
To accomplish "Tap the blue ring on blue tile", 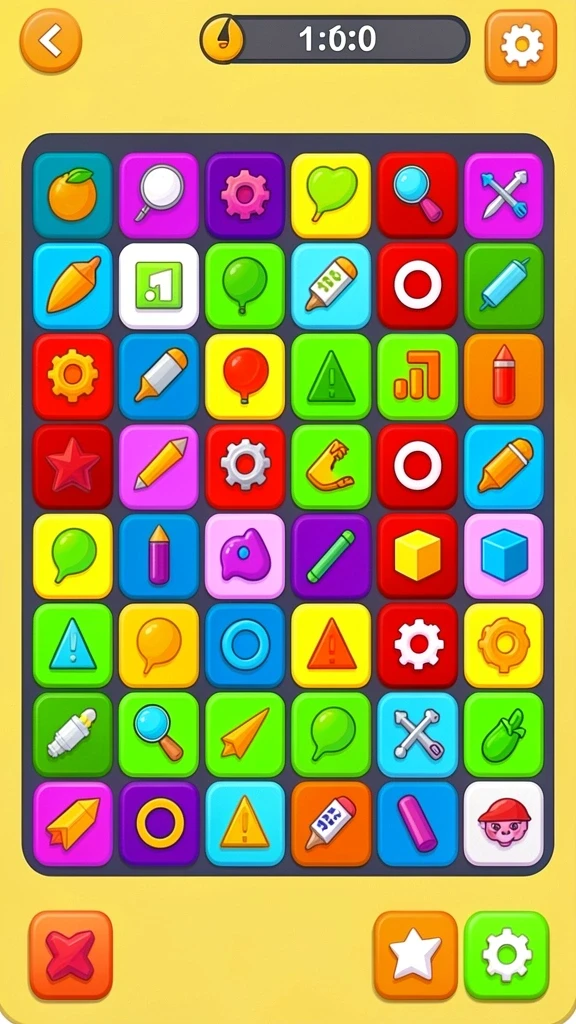I will pyautogui.click(x=245, y=645).
